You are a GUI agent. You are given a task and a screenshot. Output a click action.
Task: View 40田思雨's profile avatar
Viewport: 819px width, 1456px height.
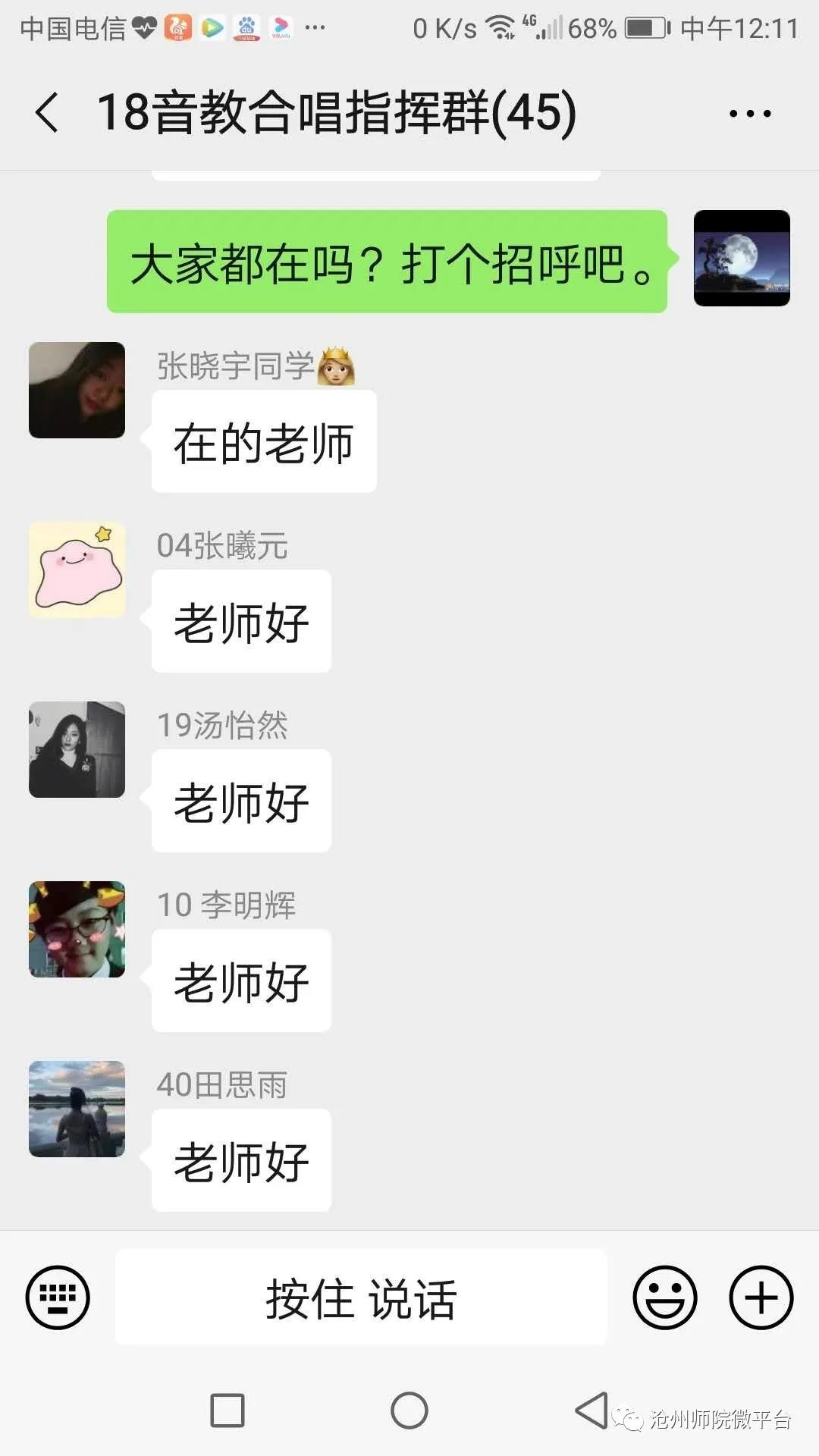[77, 1109]
